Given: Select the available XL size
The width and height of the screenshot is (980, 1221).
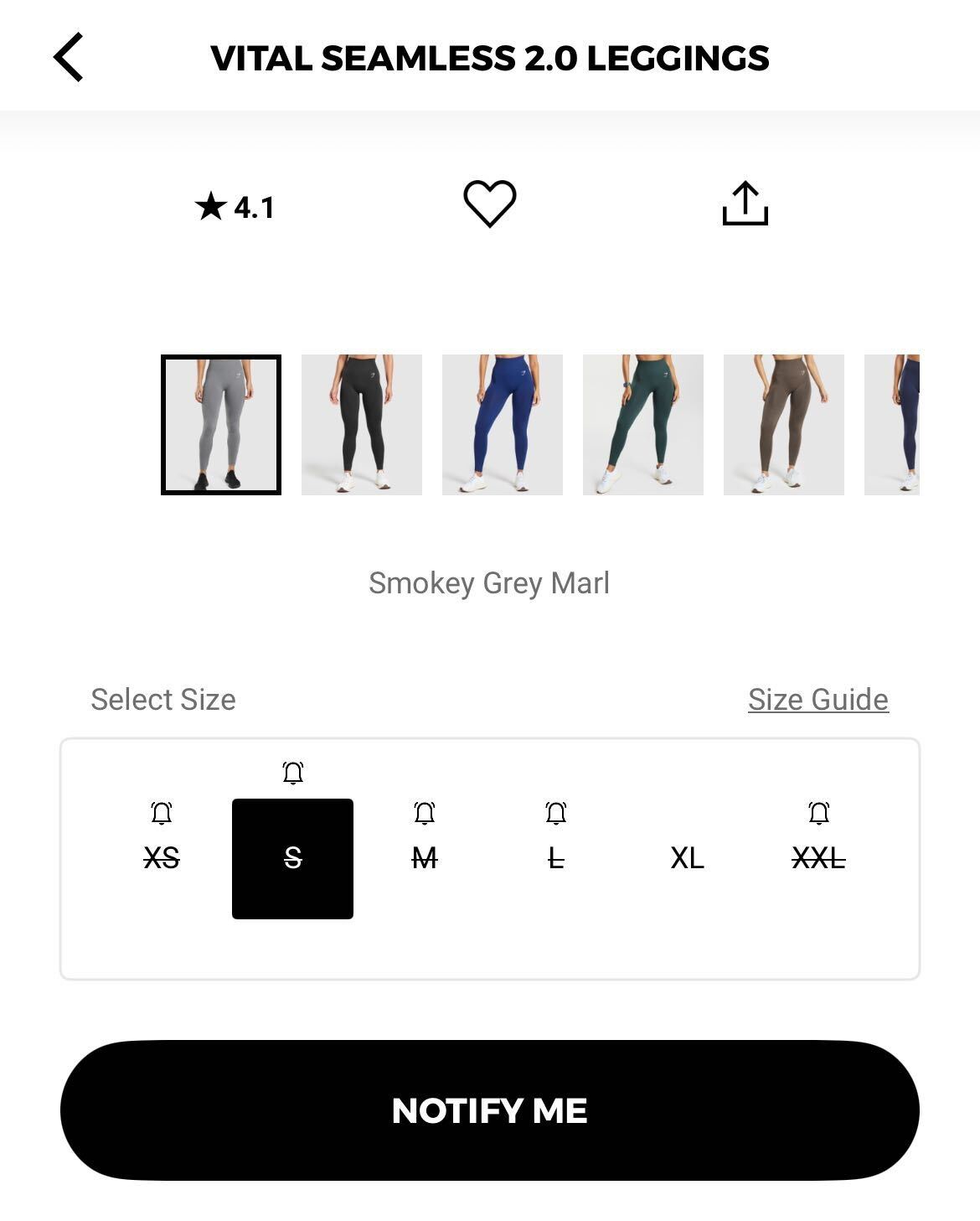Looking at the screenshot, I should [688, 858].
